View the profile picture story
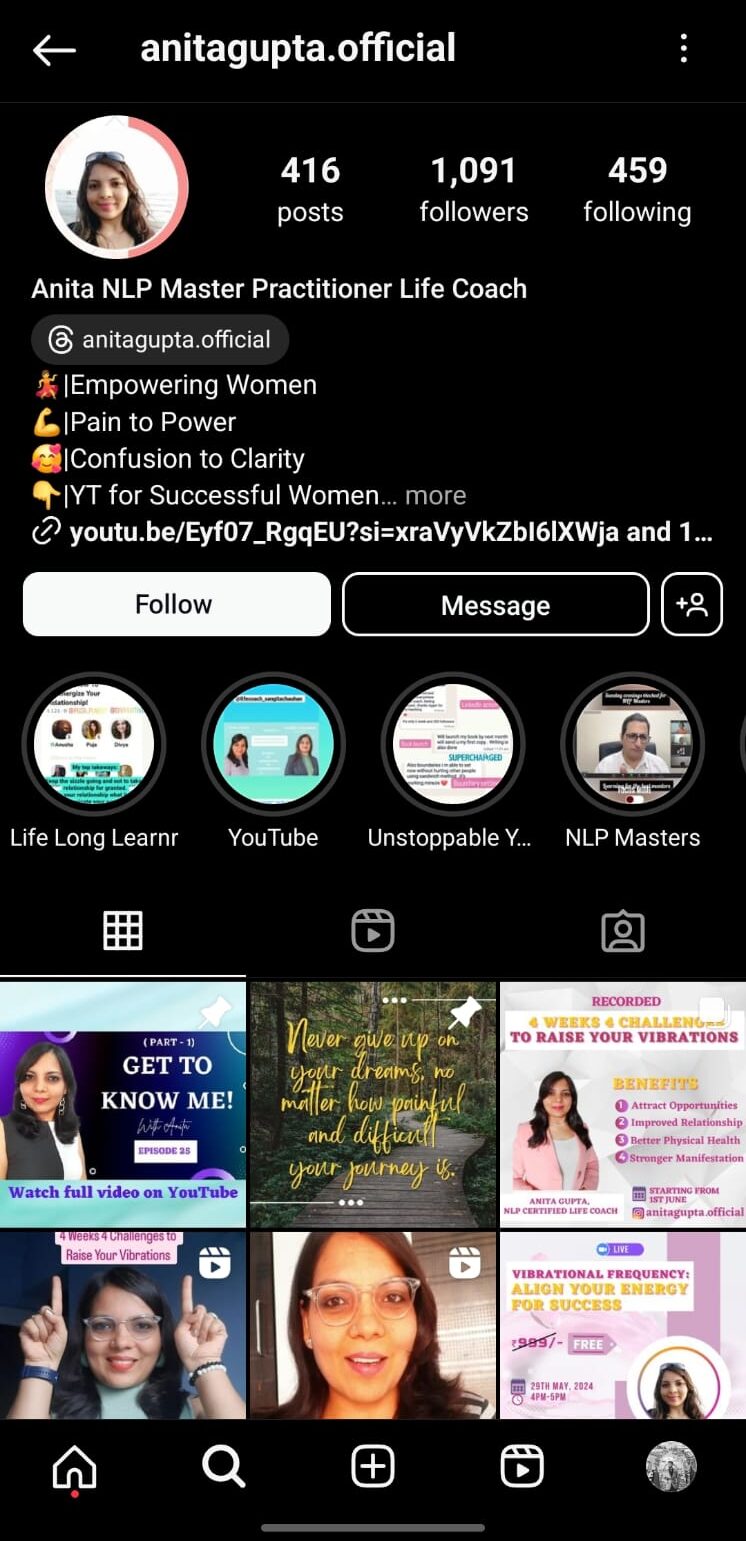 117,187
